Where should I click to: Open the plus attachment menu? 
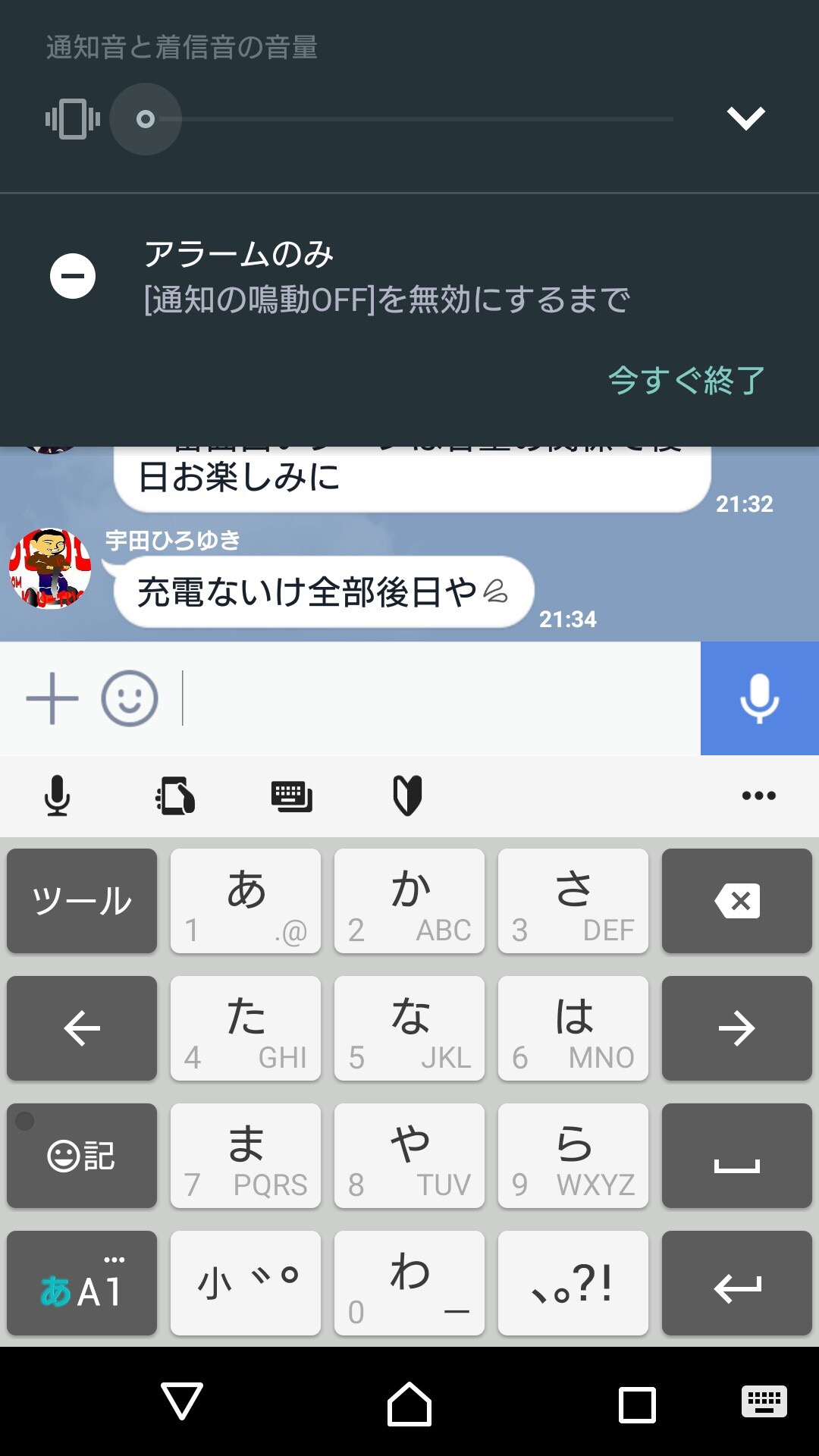(52, 698)
